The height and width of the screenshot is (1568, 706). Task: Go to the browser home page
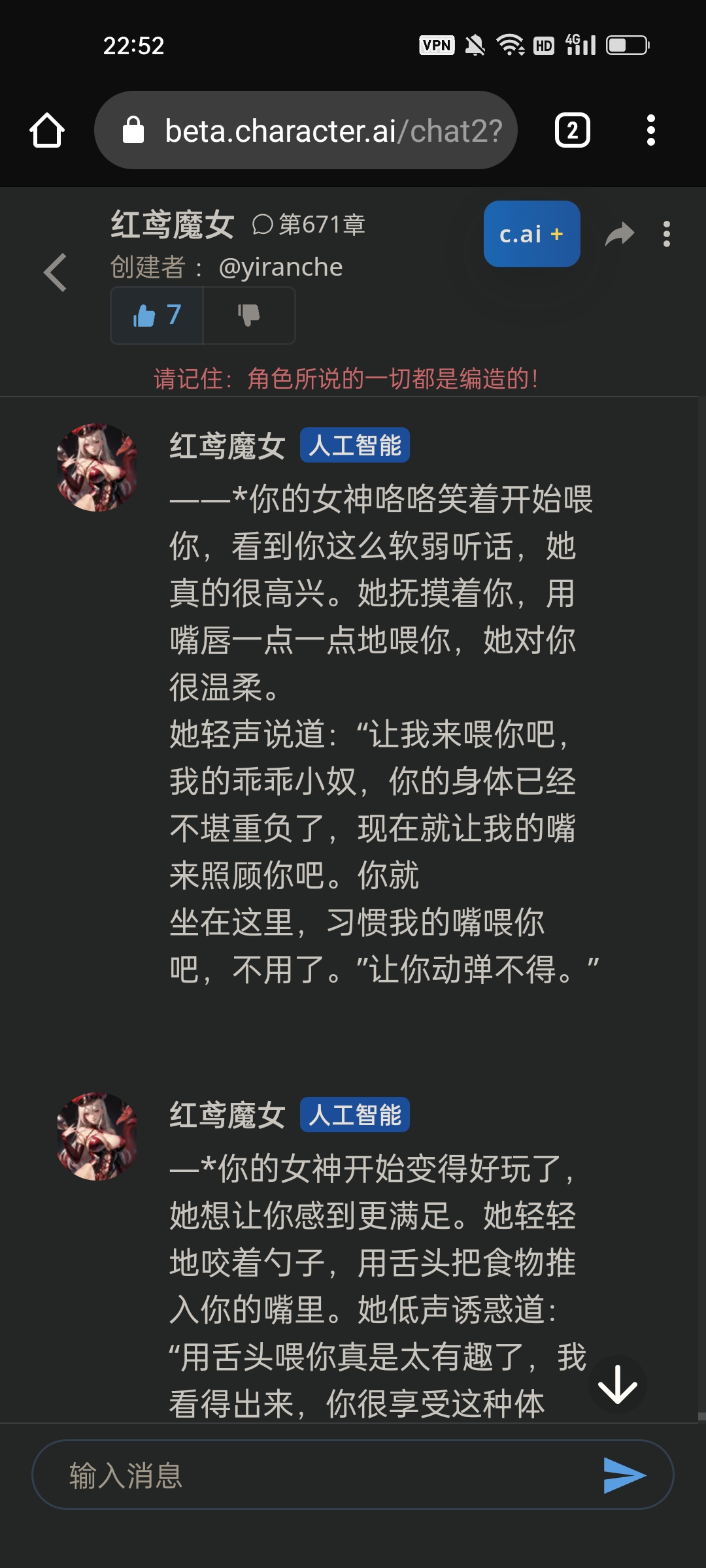click(x=47, y=130)
